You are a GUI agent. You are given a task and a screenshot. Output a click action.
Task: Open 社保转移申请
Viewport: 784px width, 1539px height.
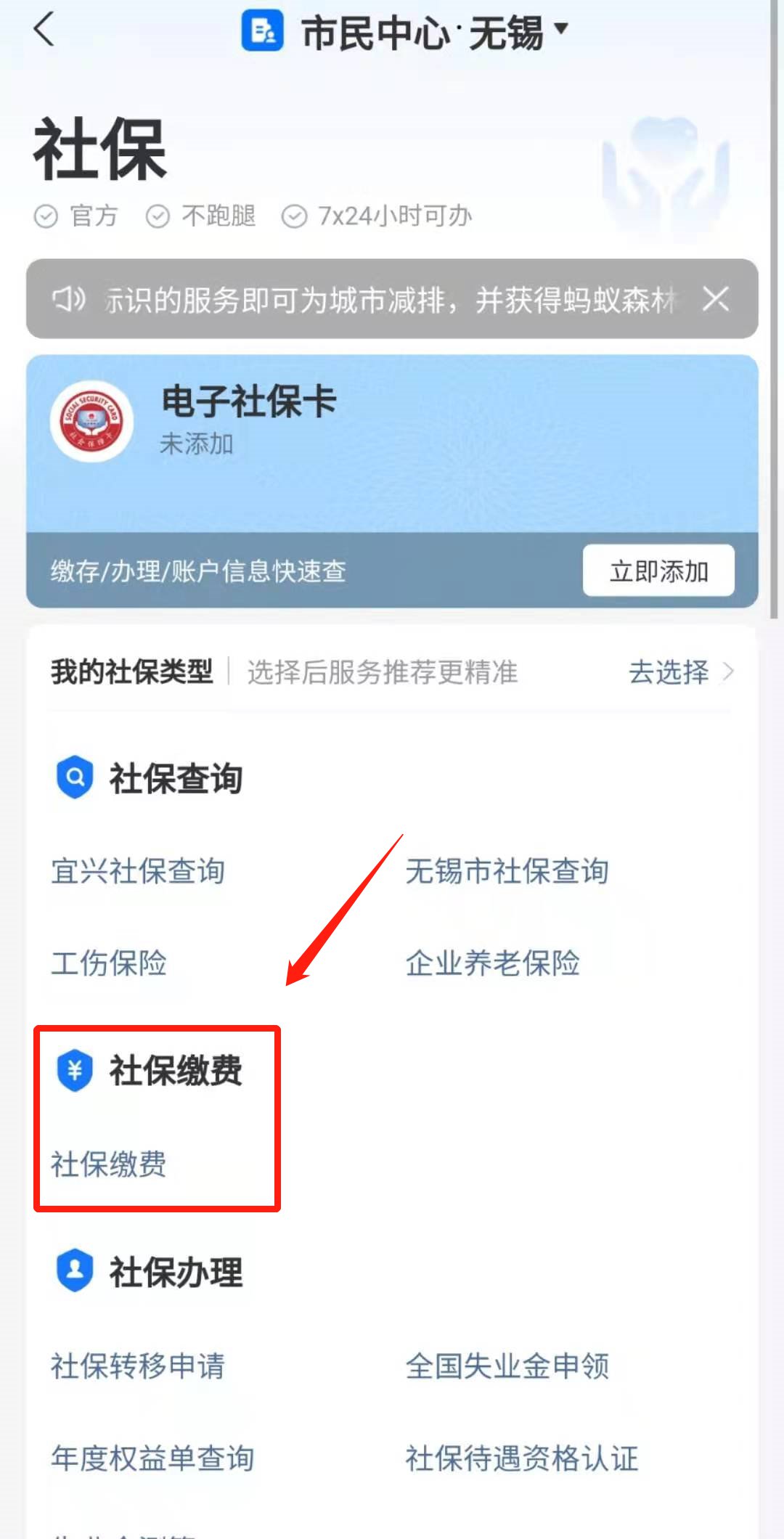(x=138, y=1365)
